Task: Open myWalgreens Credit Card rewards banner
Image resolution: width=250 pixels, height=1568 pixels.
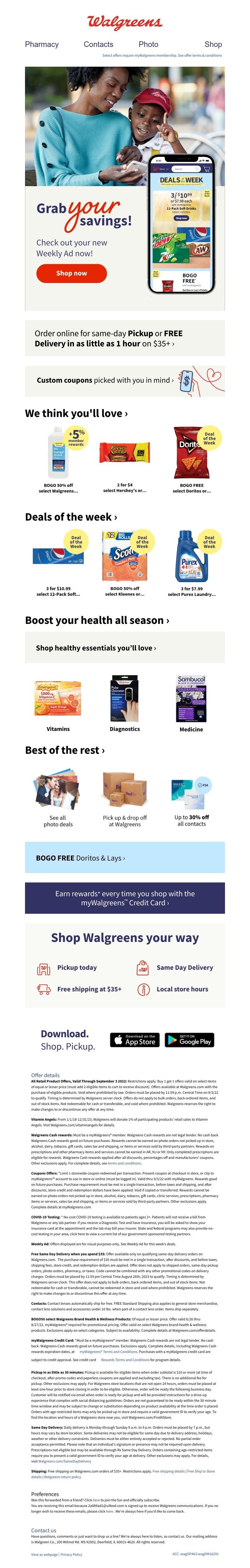Action: 125,898
